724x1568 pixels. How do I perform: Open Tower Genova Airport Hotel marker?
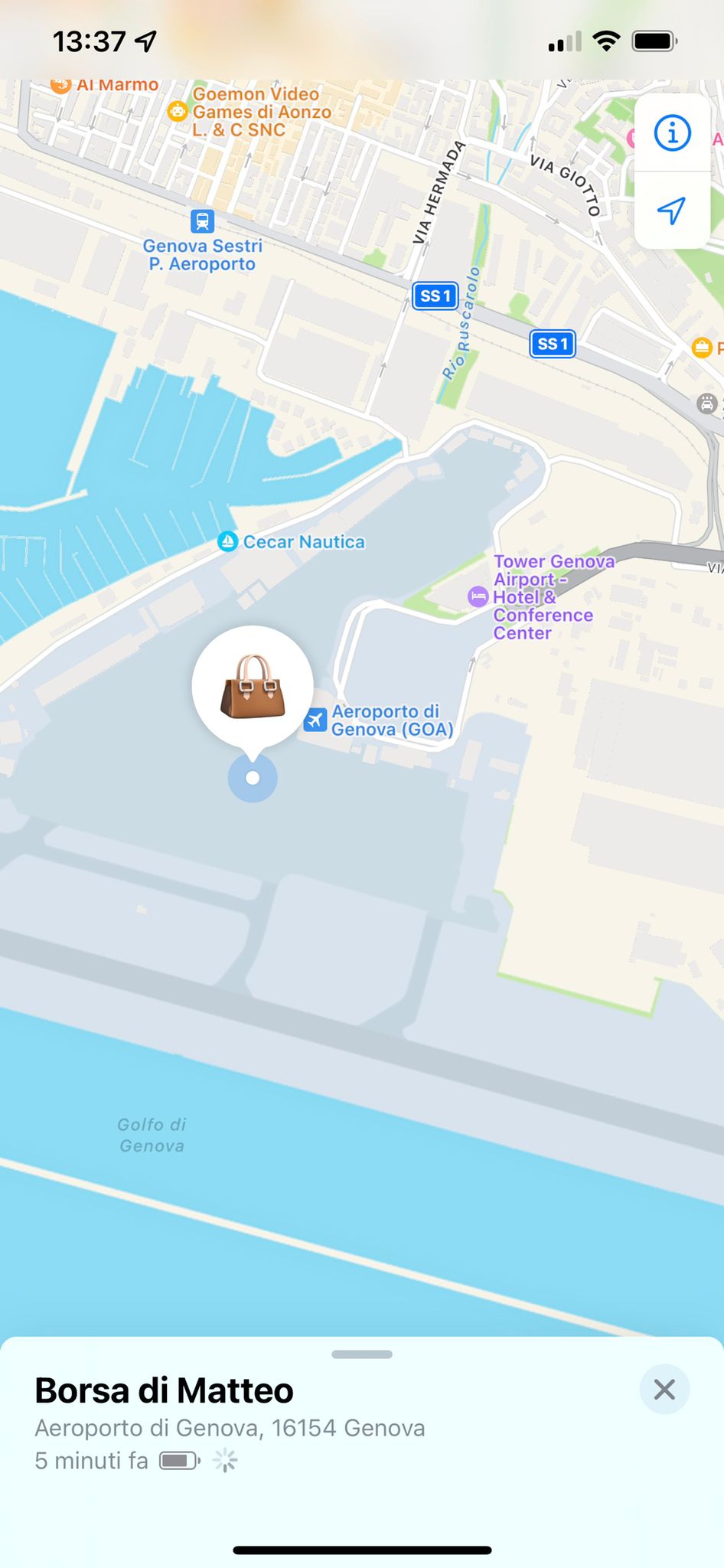pos(542,597)
